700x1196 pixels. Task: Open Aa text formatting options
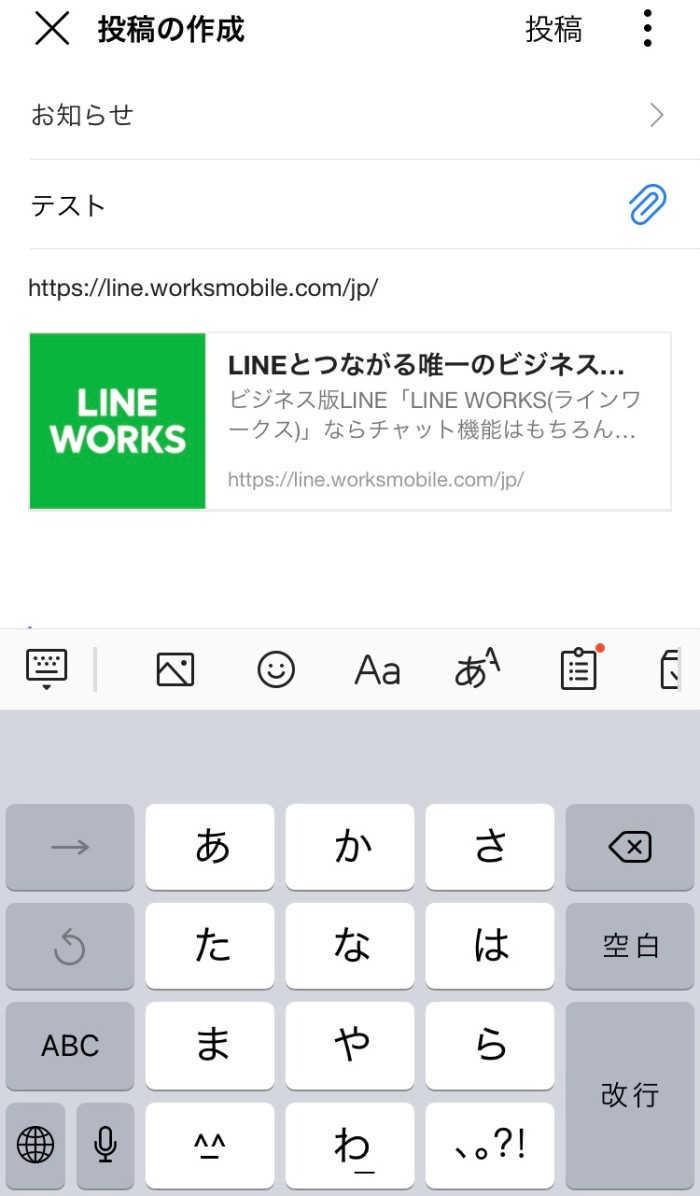(x=377, y=670)
